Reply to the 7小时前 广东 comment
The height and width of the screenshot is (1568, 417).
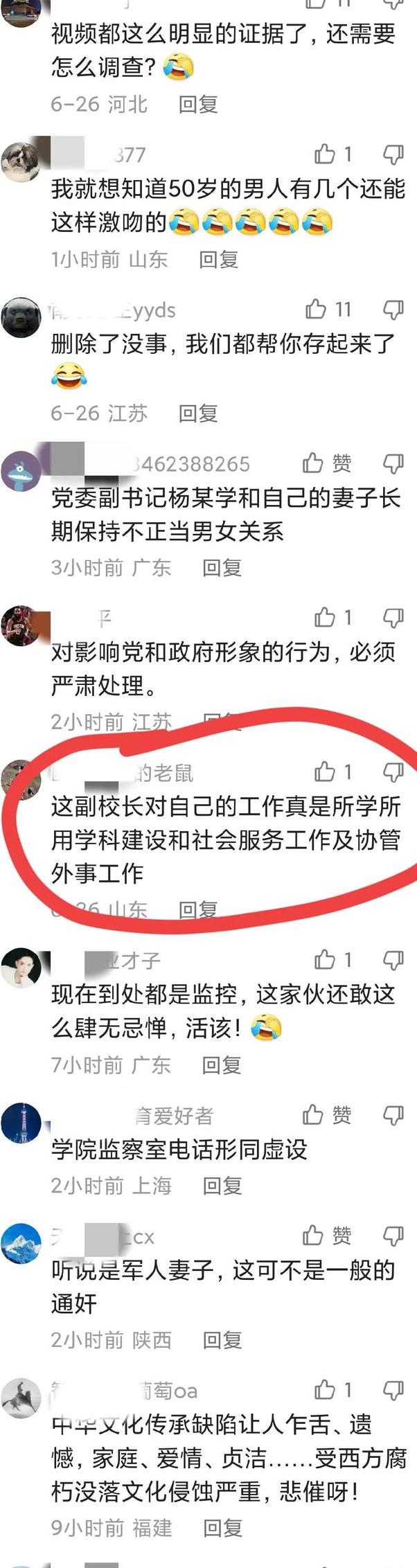[222, 1064]
